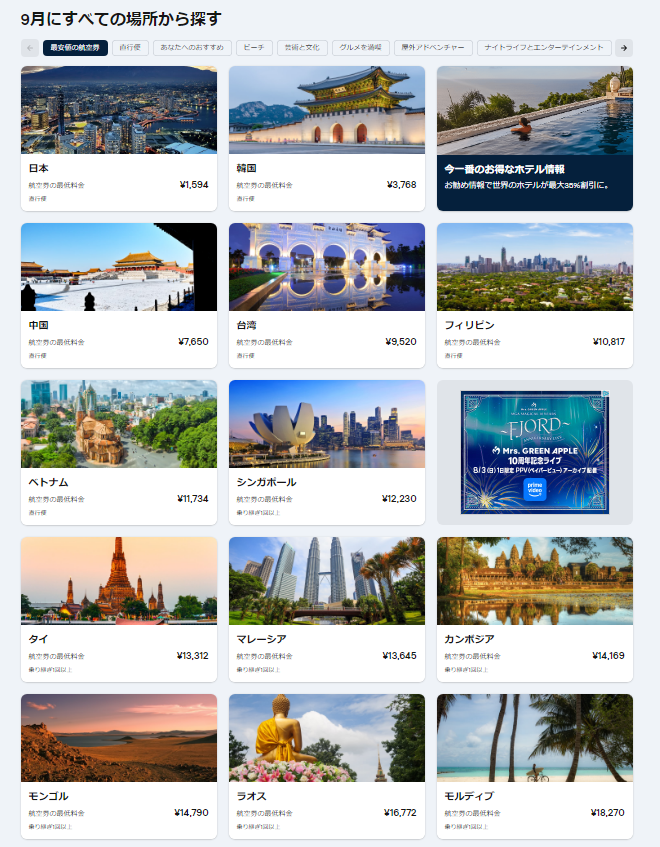View the 今一番のお得なホテル情報 card

pos(534,138)
